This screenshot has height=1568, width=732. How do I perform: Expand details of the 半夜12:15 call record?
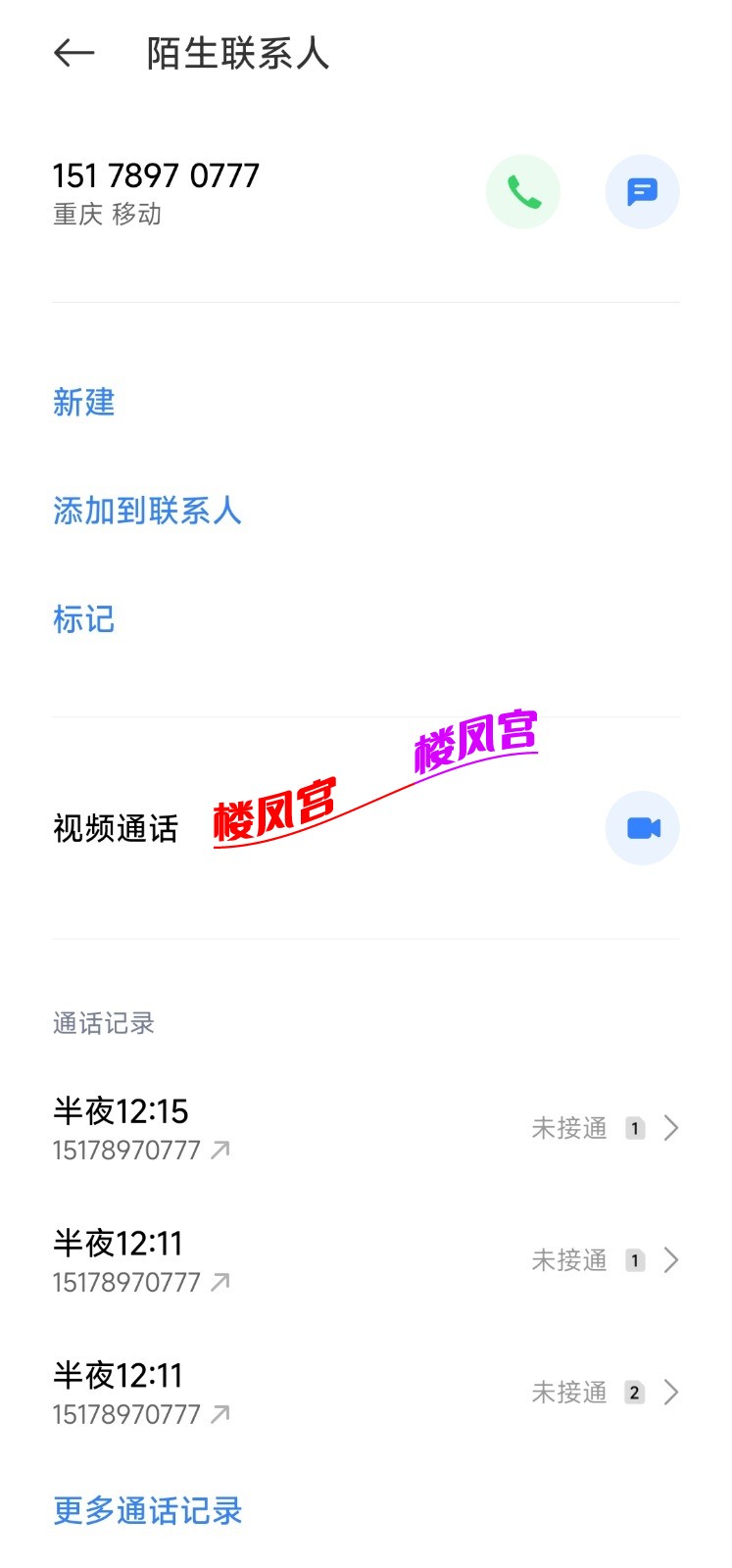click(x=671, y=1128)
